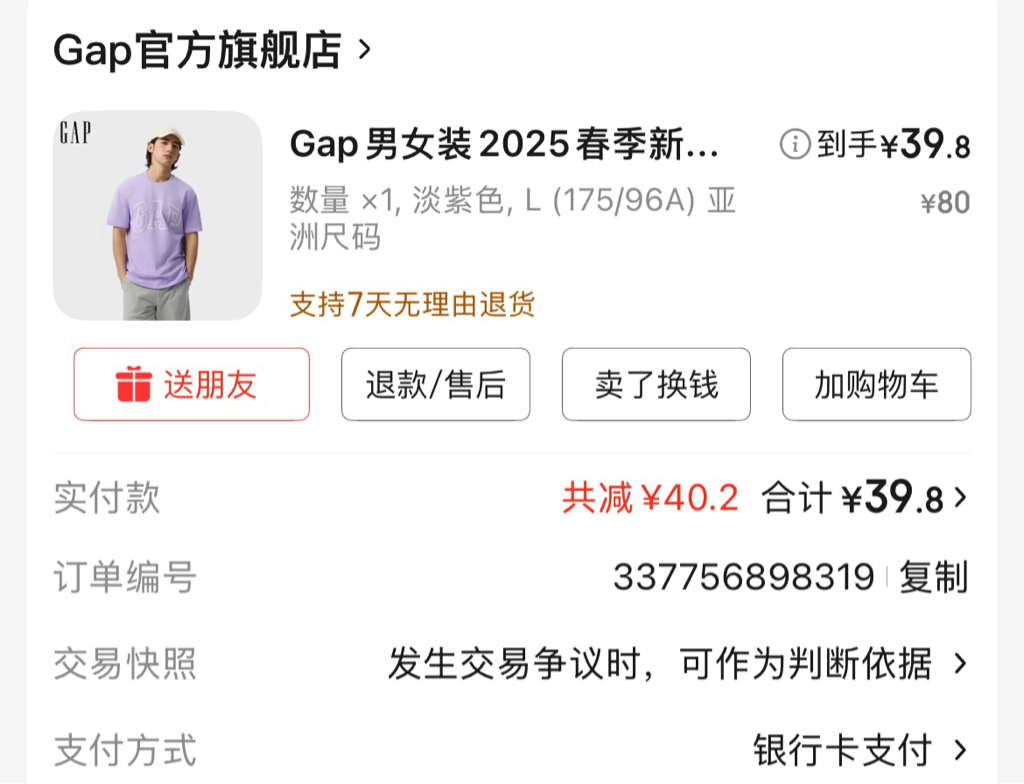Tap the info icon beside 到手 price

click(x=794, y=145)
